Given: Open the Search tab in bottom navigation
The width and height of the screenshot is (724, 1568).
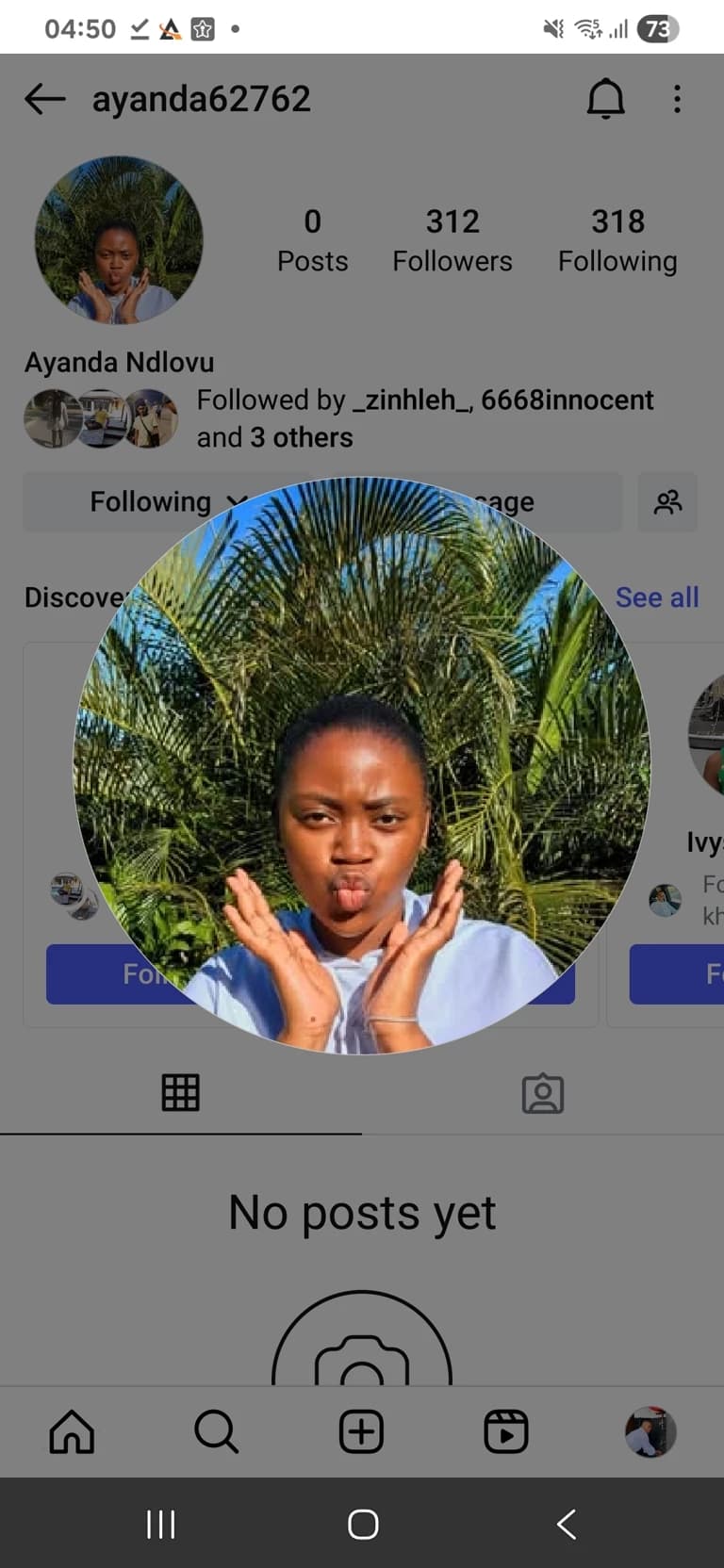Looking at the screenshot, I should coord(216,1431).
